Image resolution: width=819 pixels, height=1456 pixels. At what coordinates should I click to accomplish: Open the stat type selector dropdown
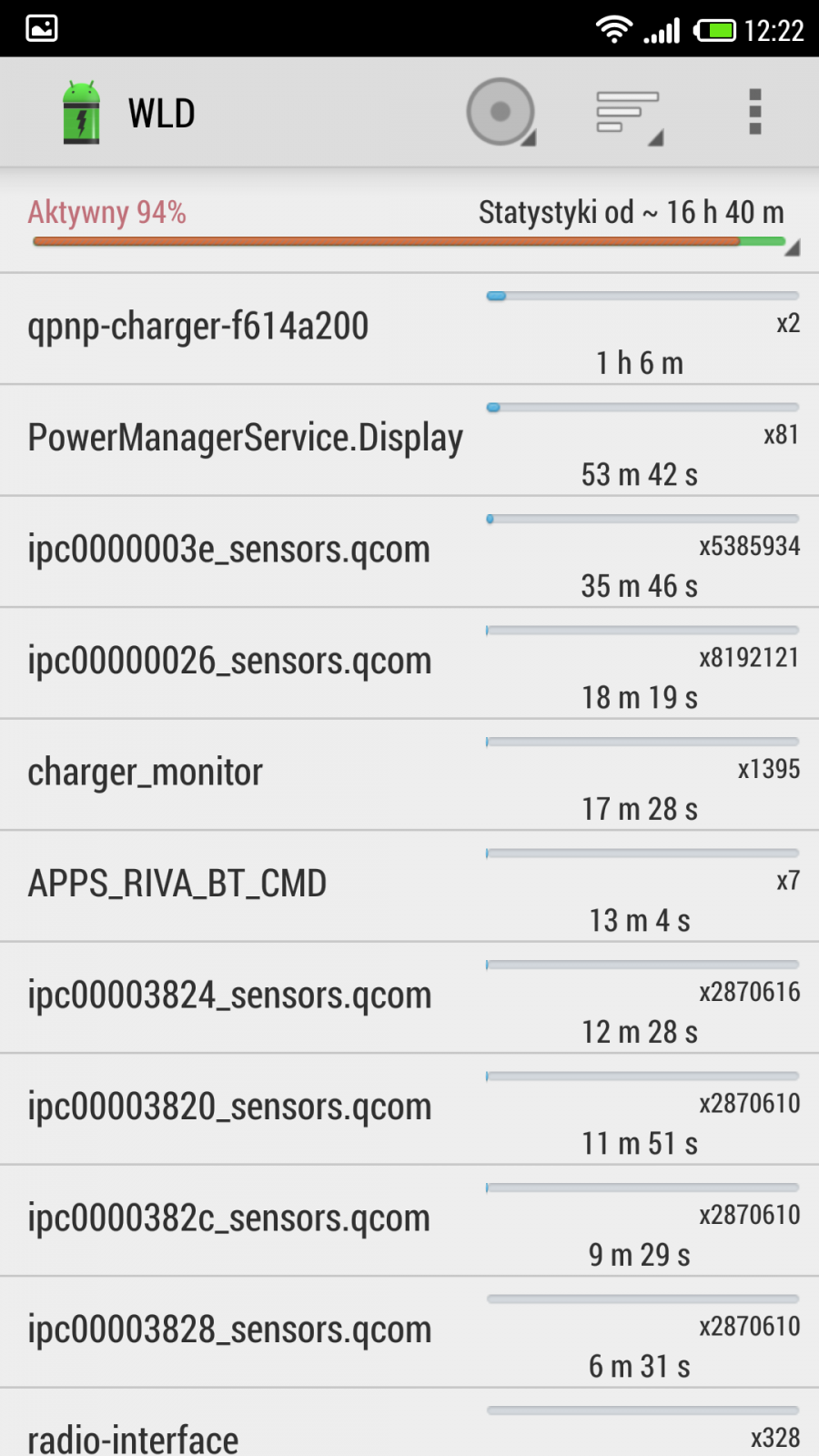[501, 113]
